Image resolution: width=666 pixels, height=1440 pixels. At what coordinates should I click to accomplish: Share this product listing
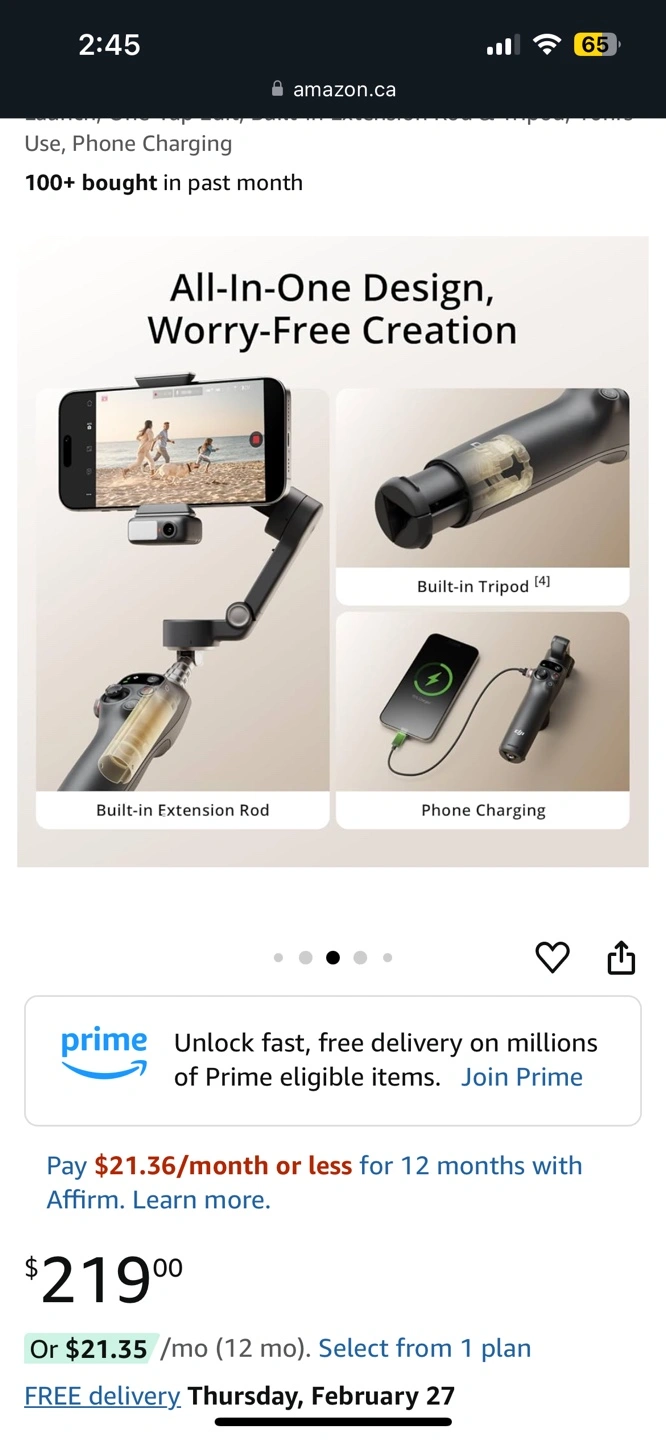621,957
